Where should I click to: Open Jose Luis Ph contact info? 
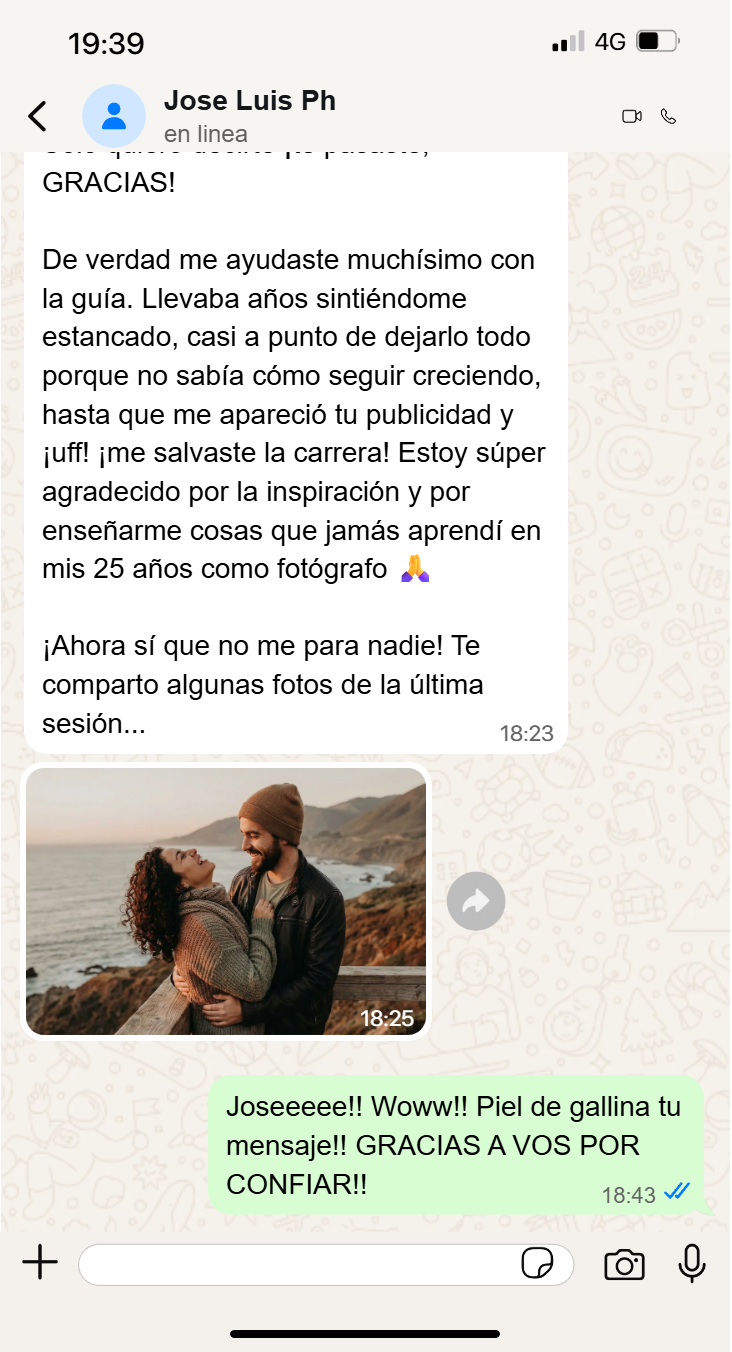coord(250,115)
